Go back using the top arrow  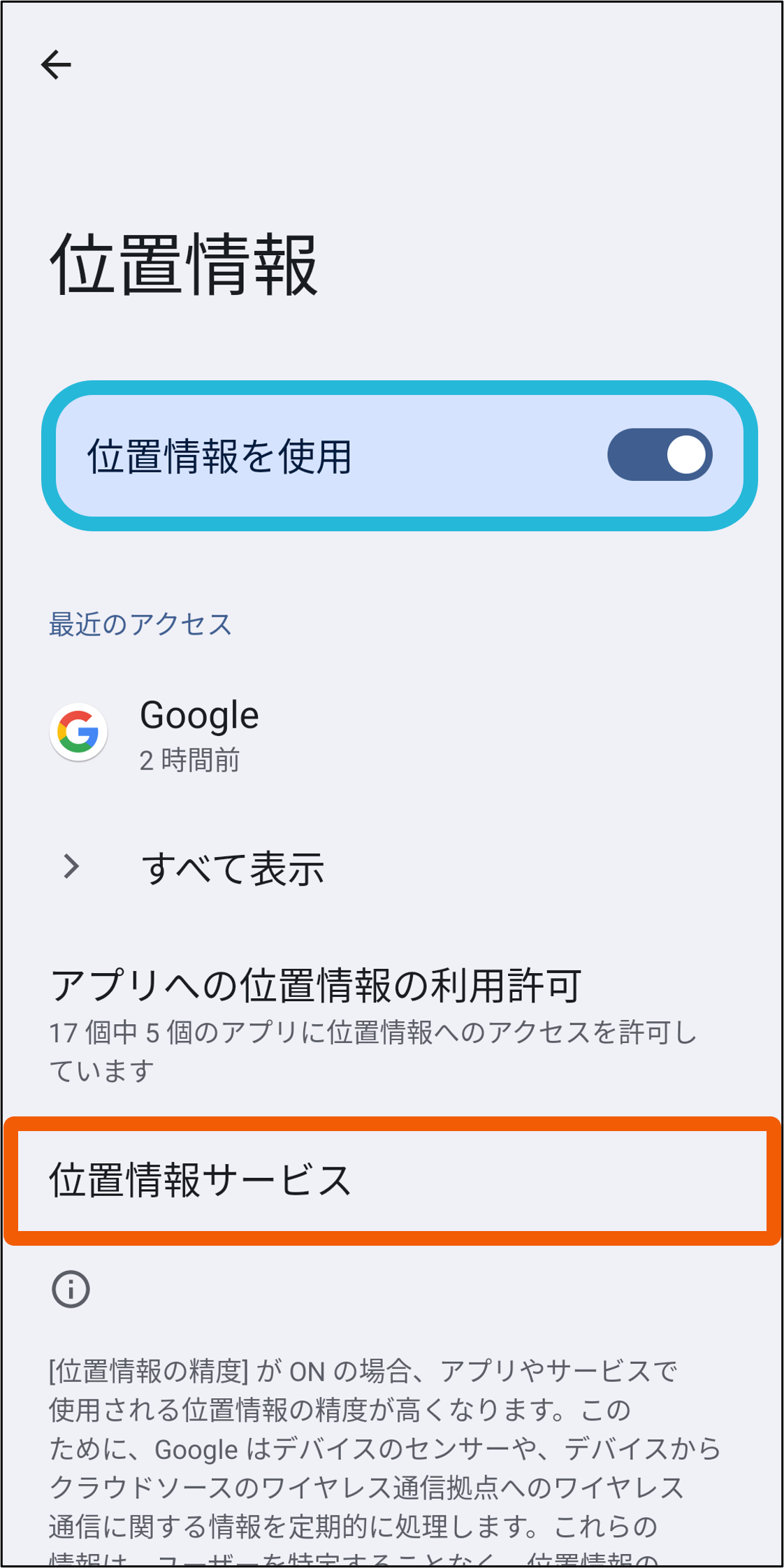pyautogui.click(x=56, y=65)
